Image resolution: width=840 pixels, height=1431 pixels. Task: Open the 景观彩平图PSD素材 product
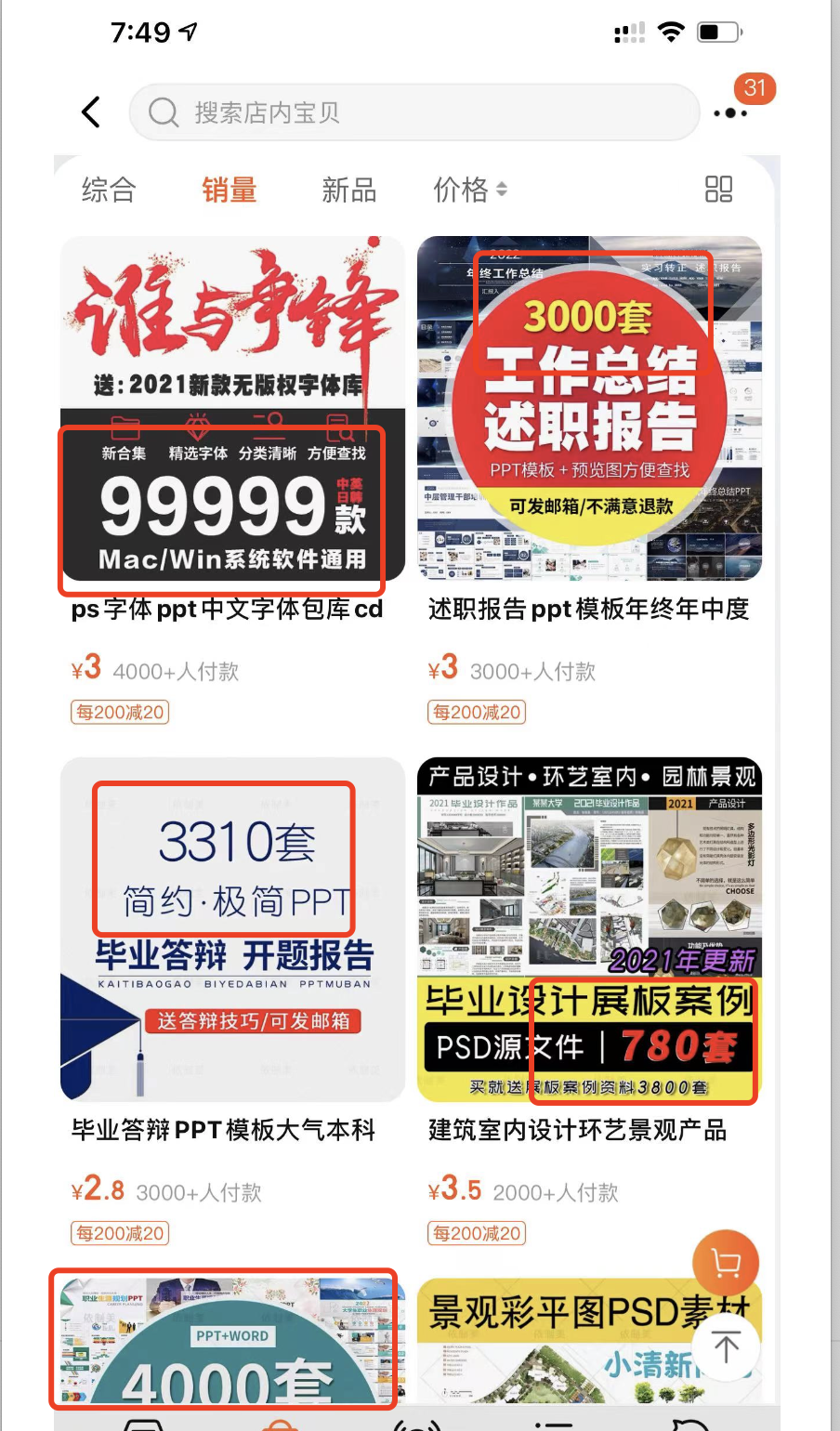click(x=558, y=1343)
